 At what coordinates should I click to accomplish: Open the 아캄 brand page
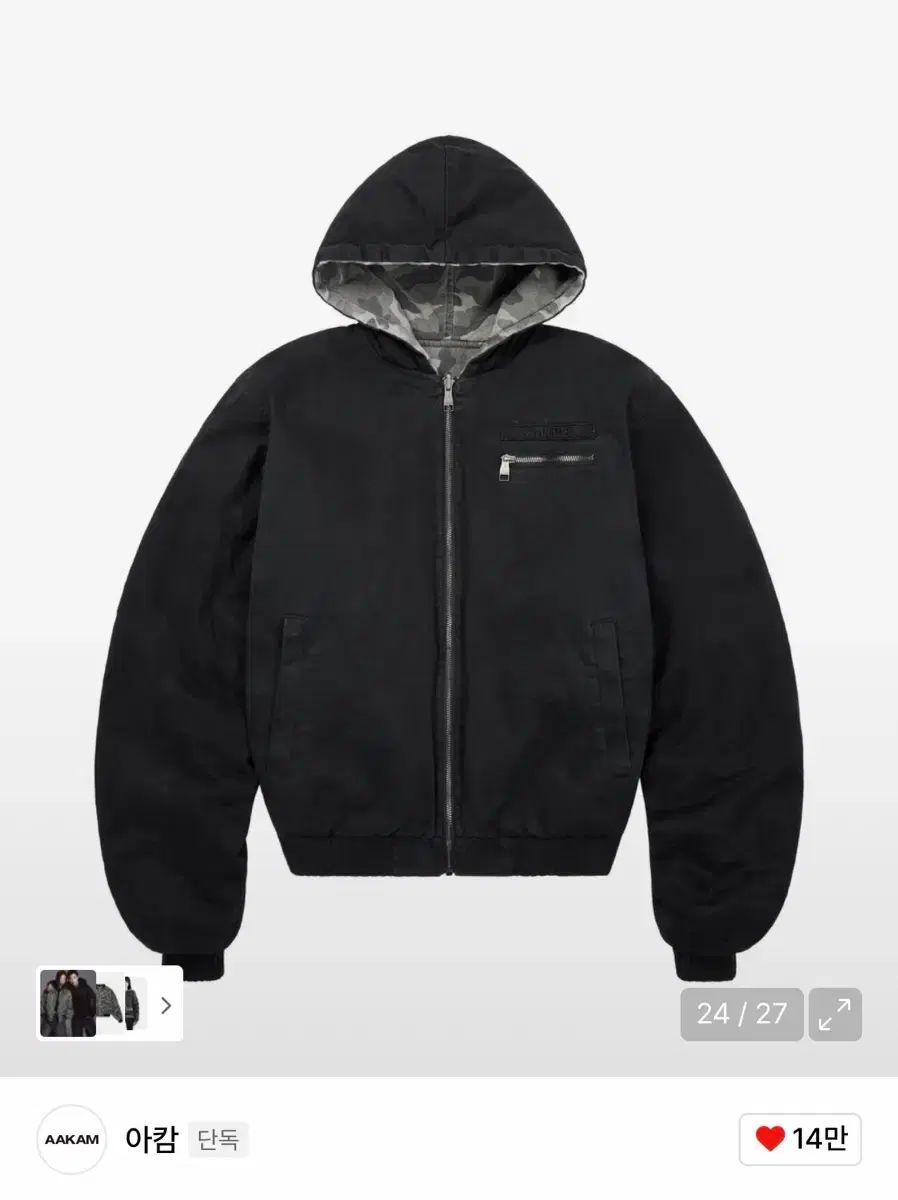pos(152,1138)
